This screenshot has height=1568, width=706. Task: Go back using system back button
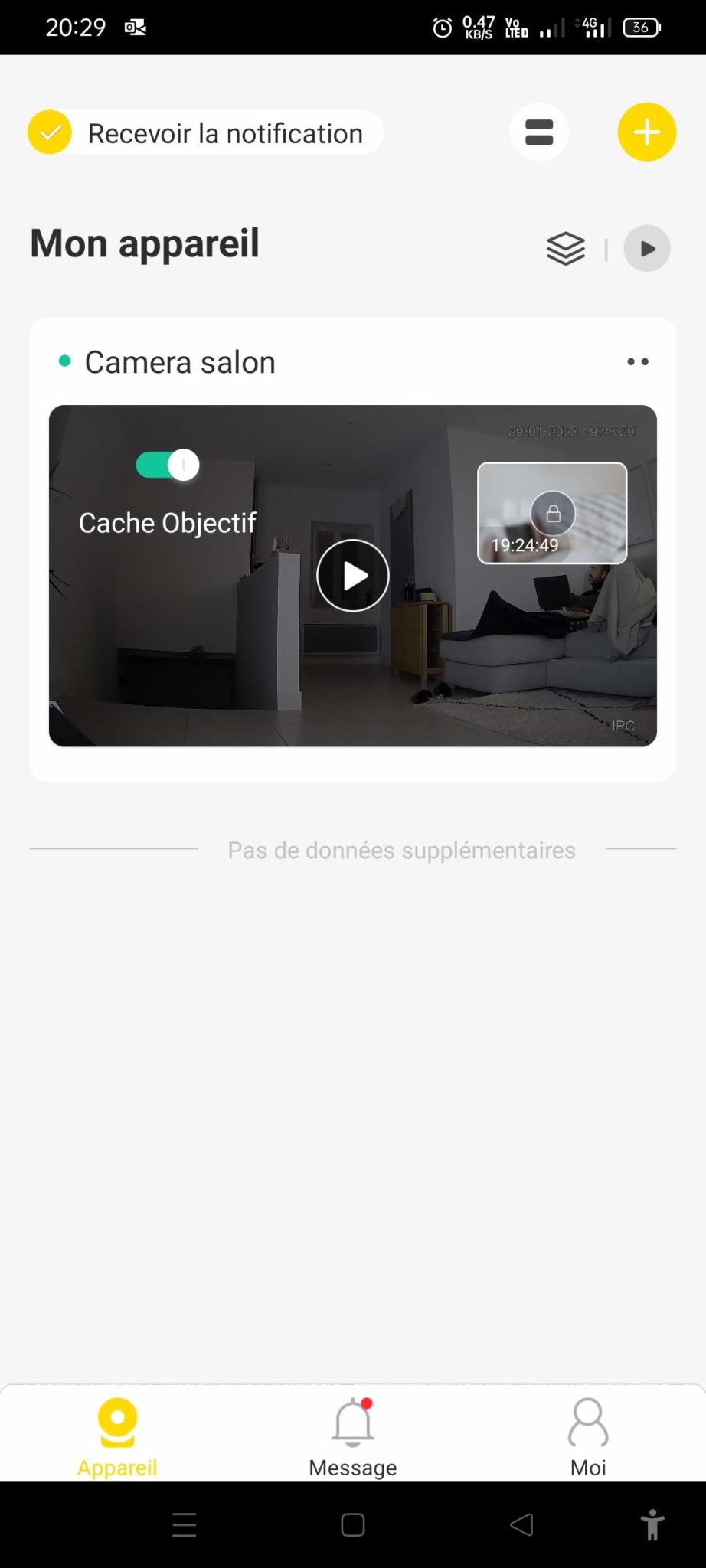521,1524
